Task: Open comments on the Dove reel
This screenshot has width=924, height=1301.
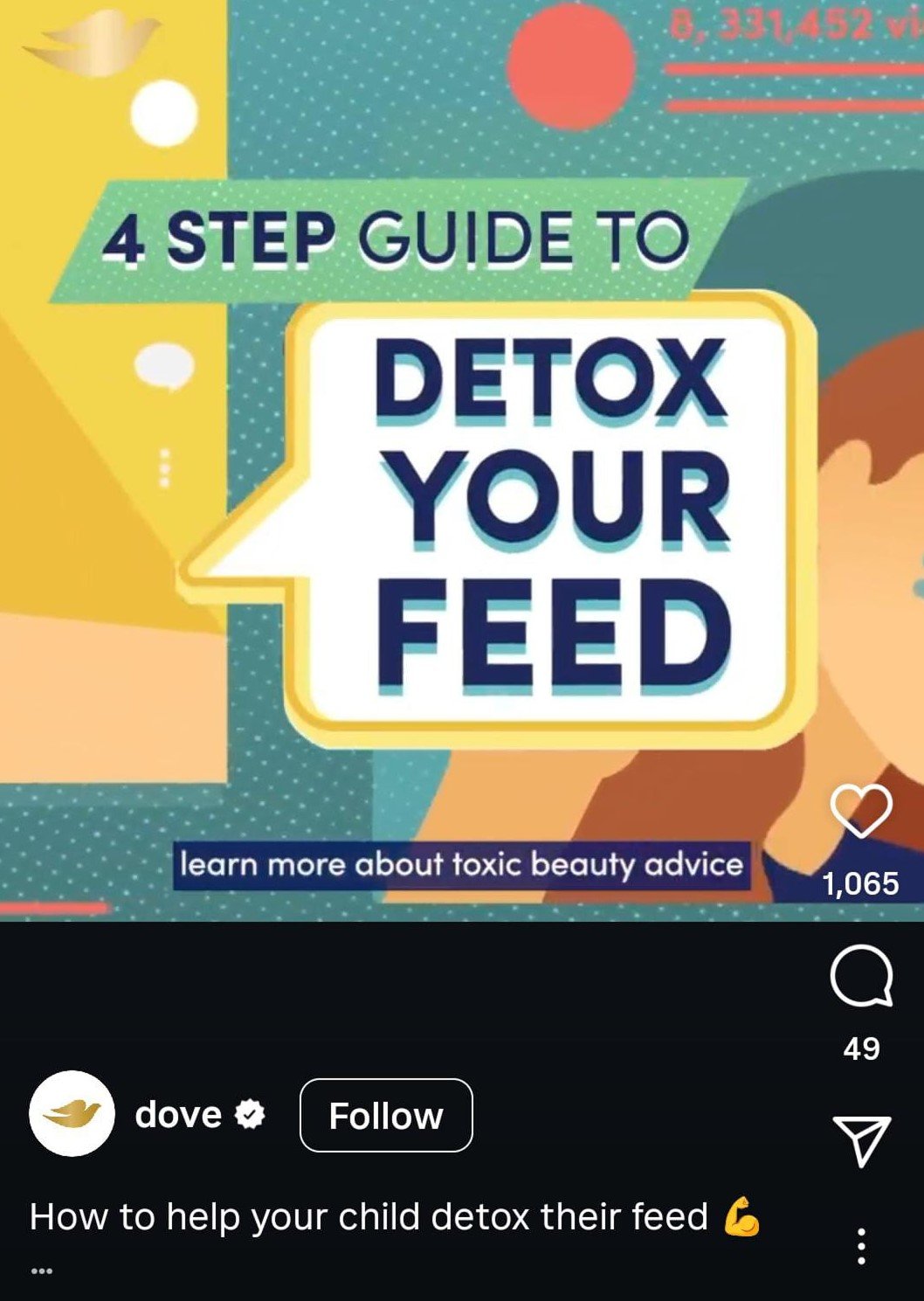Action: click(860, 976)
